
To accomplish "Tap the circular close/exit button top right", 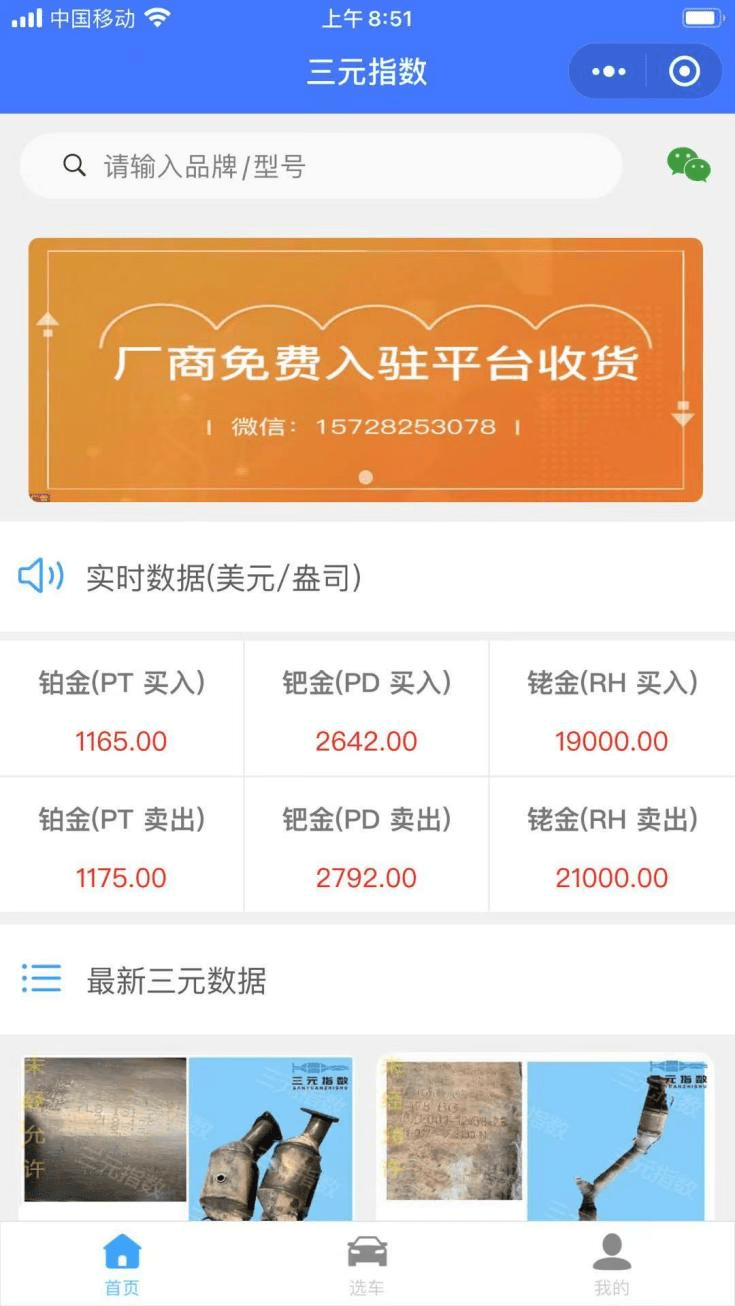I will pos(683,70).
